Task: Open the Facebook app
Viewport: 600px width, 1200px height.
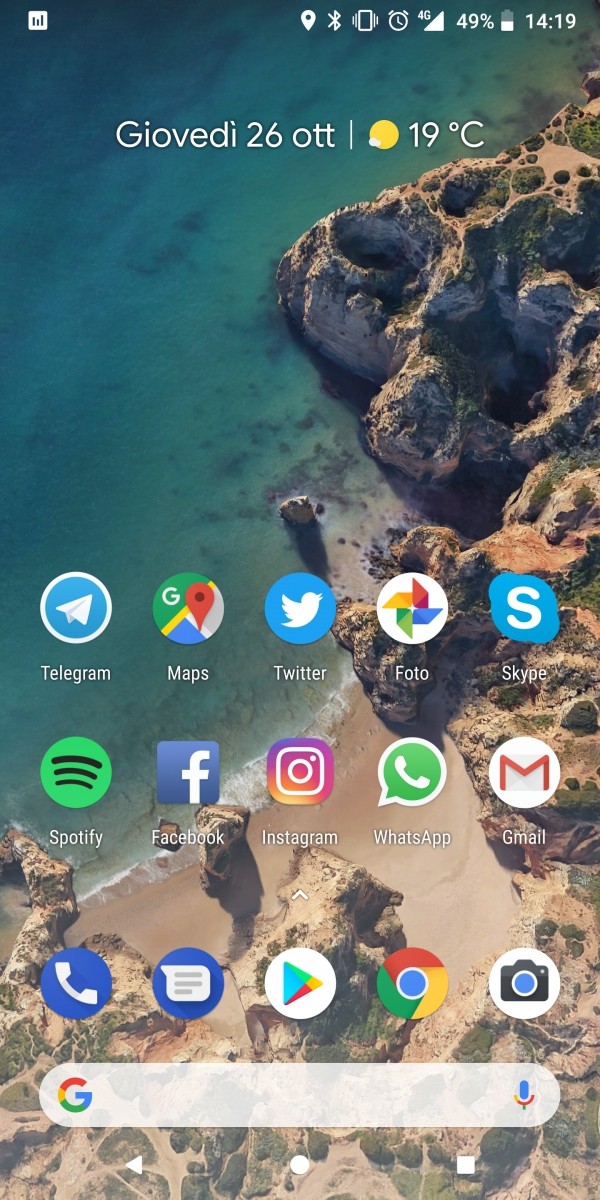Action: (188, 773)
